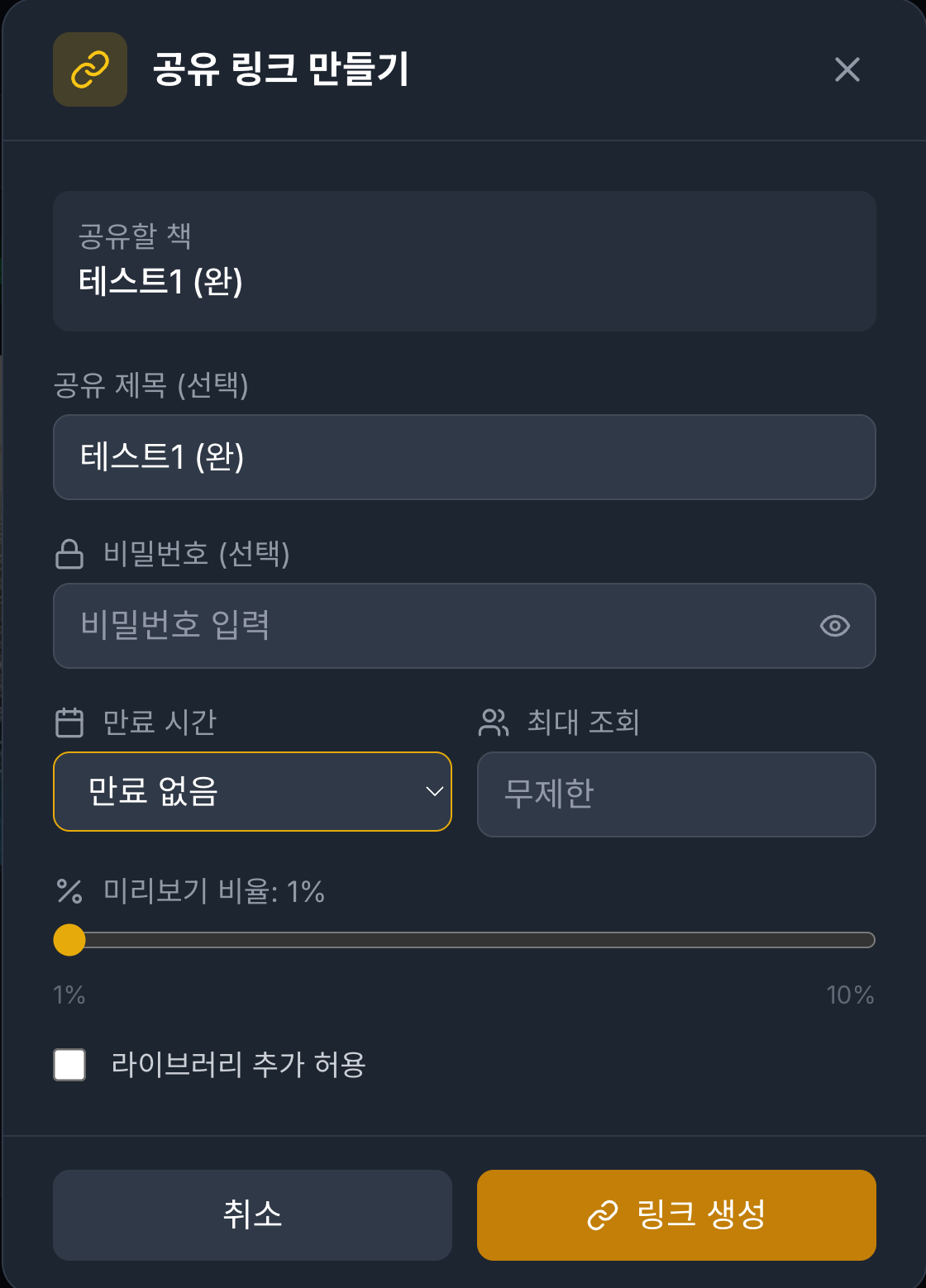Select the 무제한 max views field
Screen dimensions: 926x1288
pyautogui.click(x=676, y=794)
